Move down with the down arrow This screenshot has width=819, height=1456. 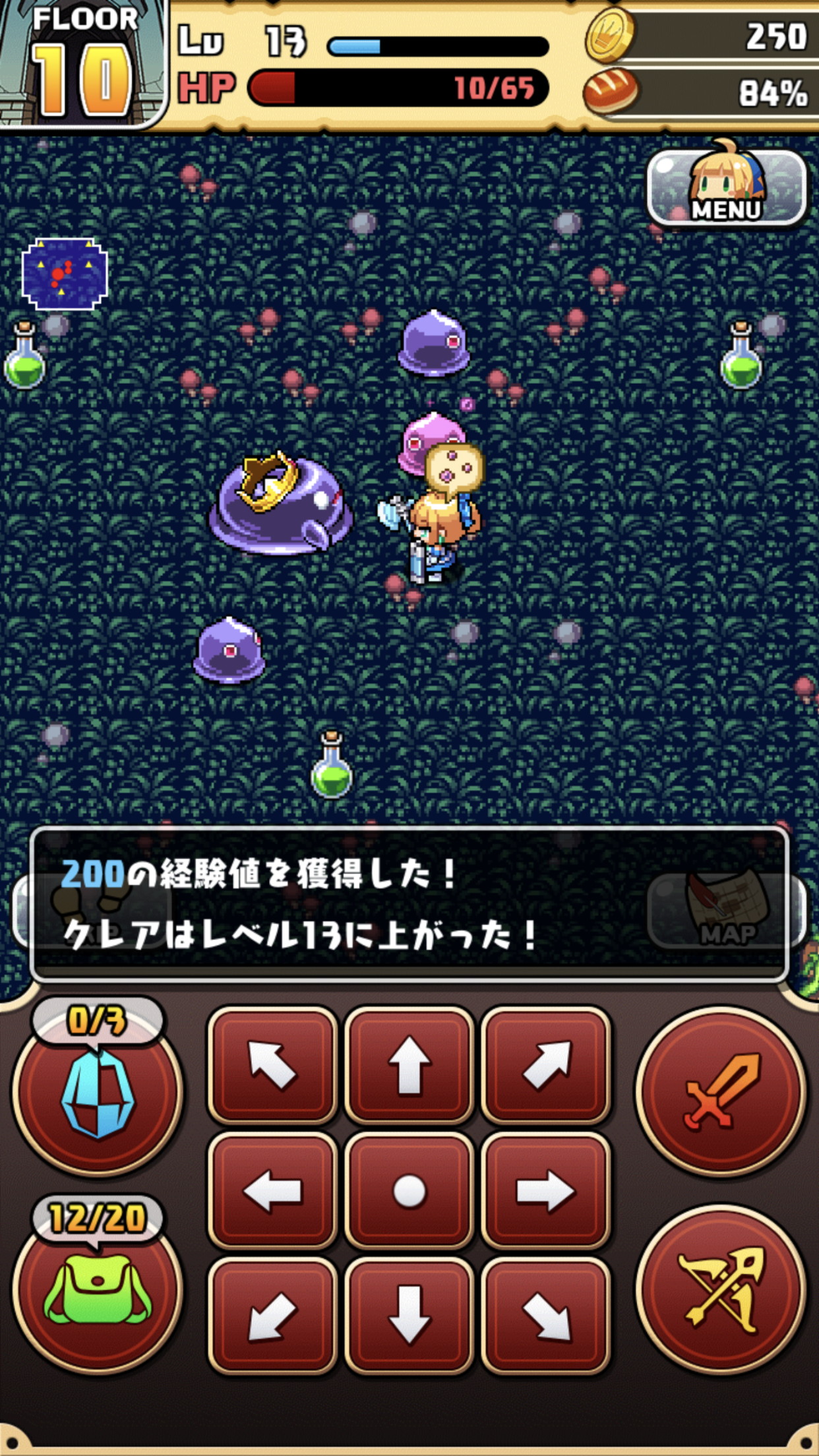coord(409,1315)
